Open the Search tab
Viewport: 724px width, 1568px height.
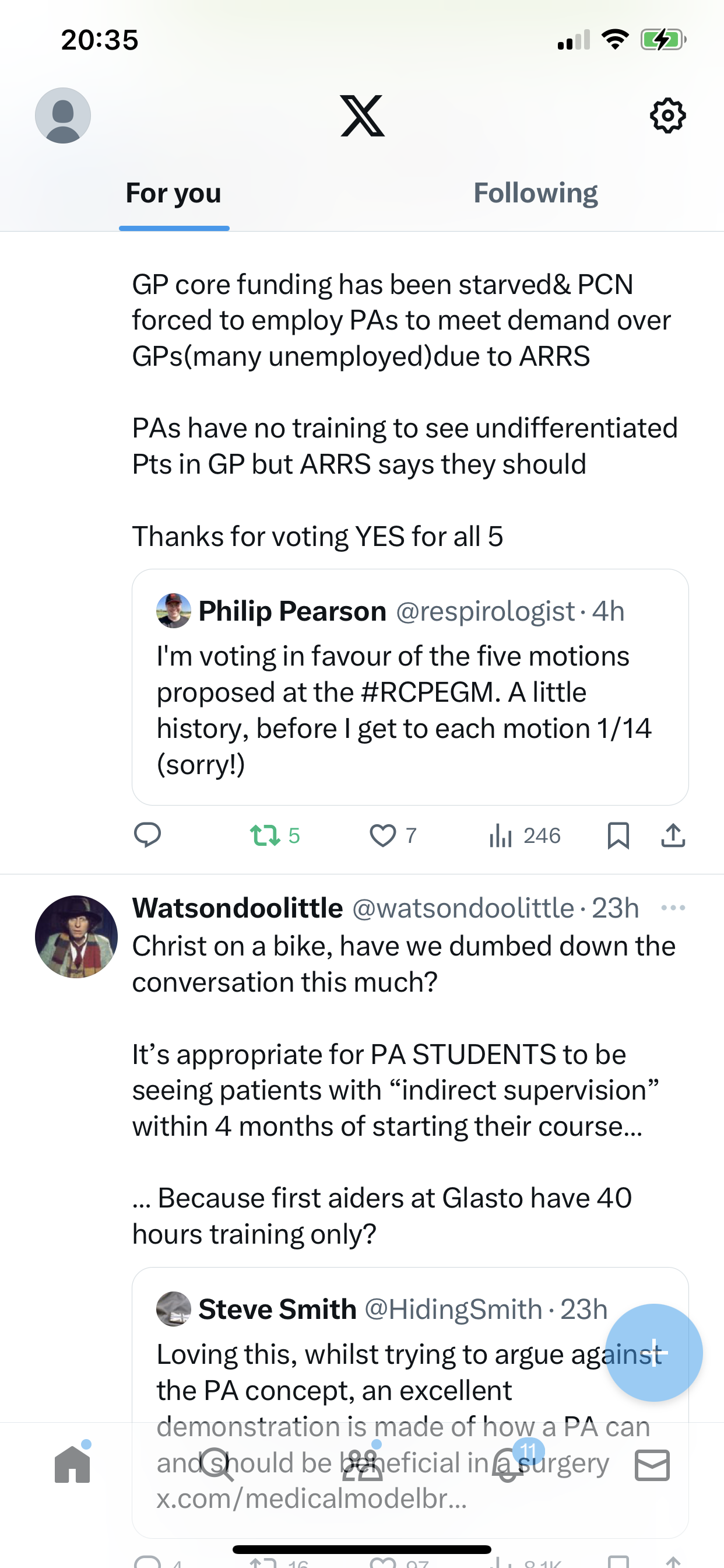coord(217,1464)
